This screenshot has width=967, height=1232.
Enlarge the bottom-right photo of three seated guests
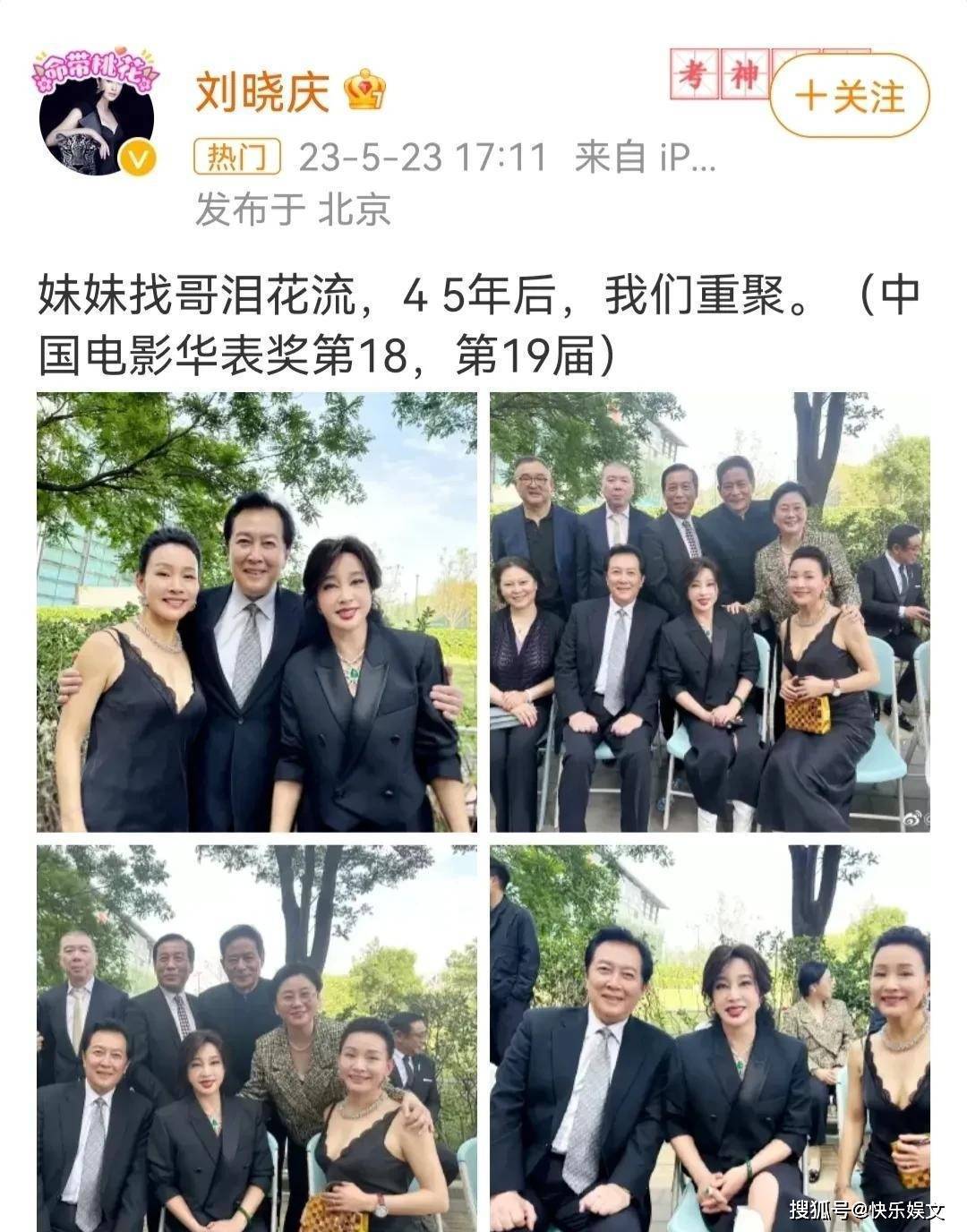coord(709,1037)
